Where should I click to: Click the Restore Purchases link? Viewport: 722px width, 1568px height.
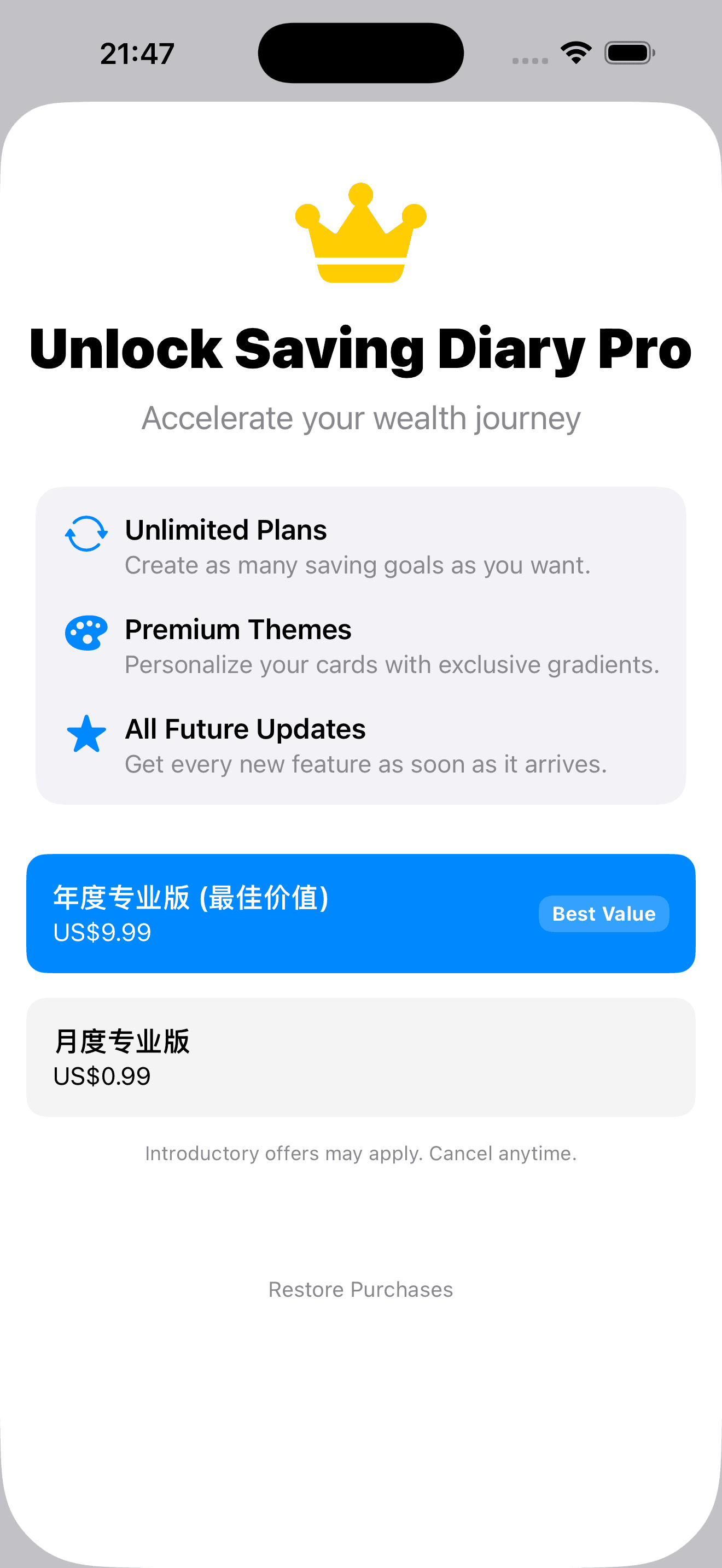click(x=360, y=1289)
